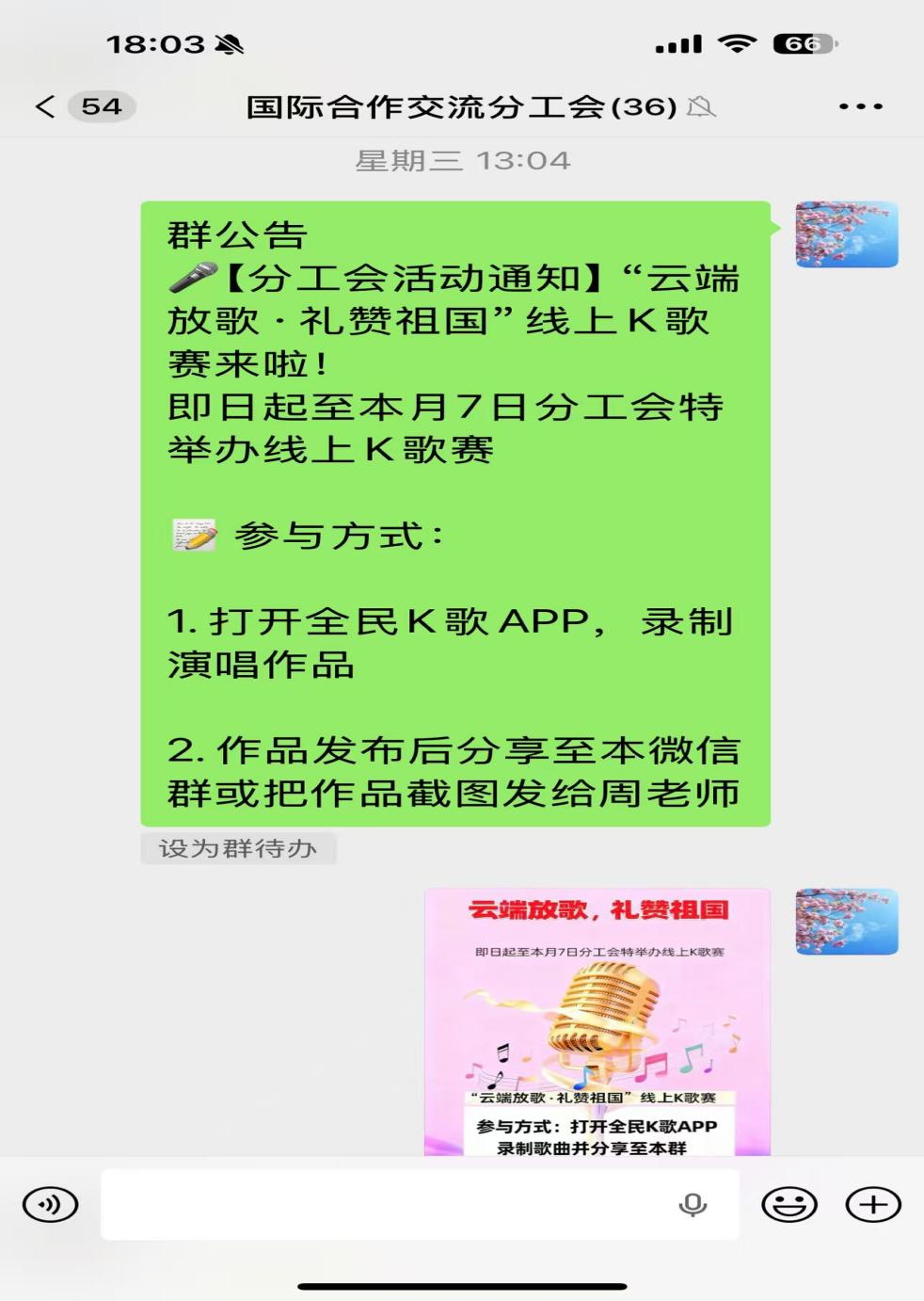Go back to the chat list
Image resolution: width=924 pixels, height=1301 pixels.
point(45,106)
